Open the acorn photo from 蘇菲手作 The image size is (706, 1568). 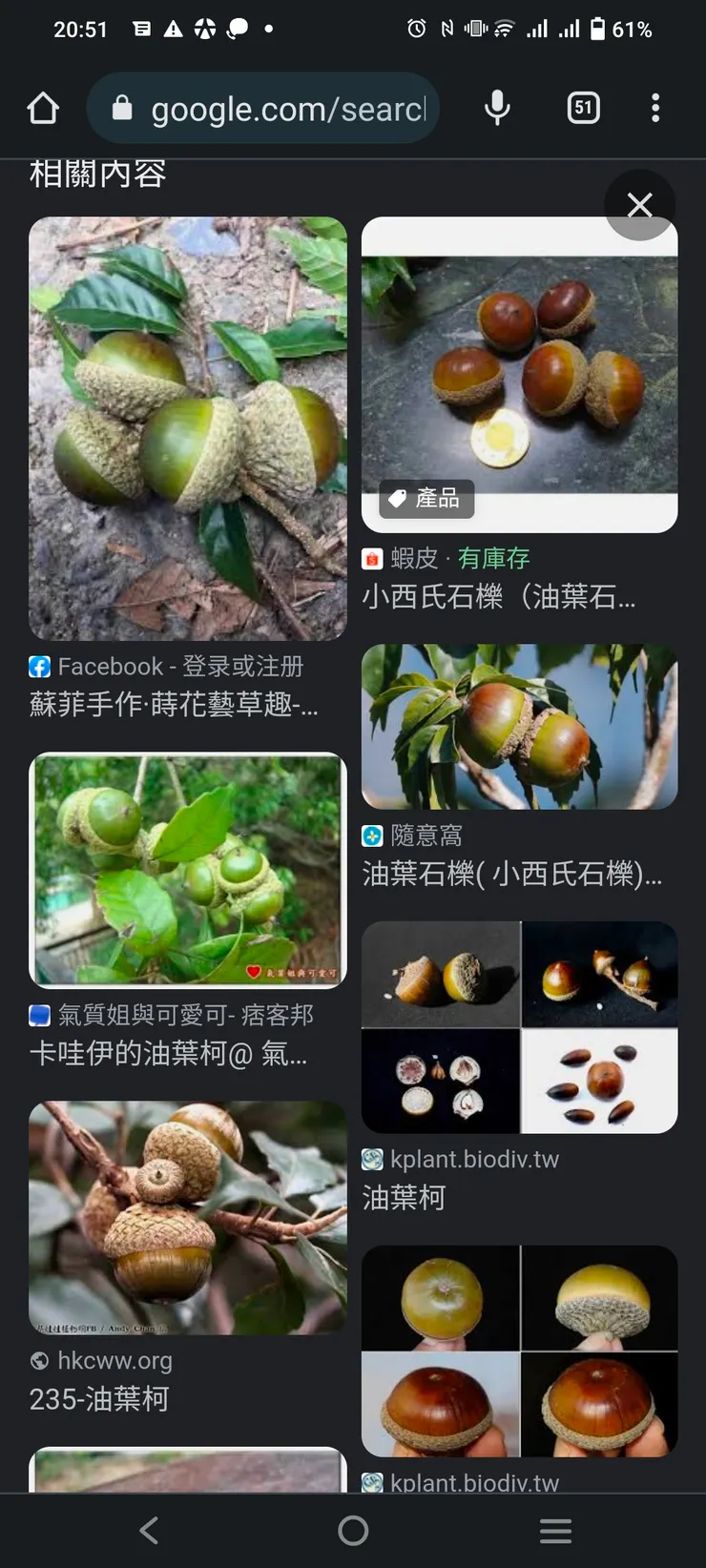tap(188, 428)
